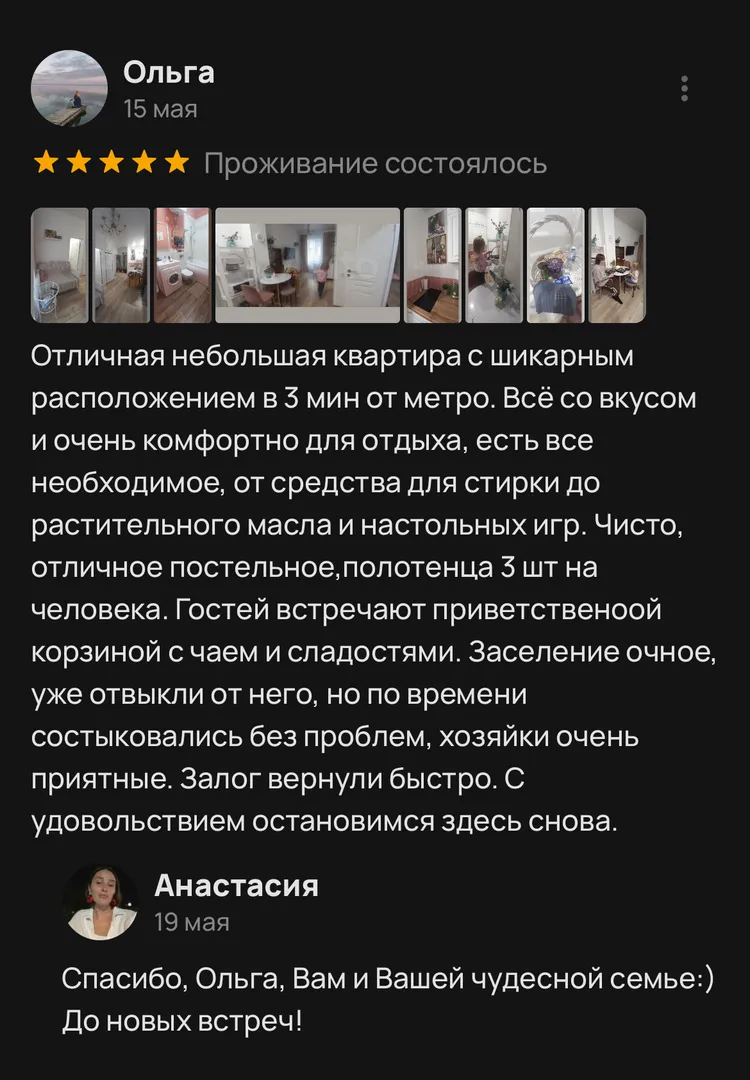Open the overflow menu on Ольга's review
Screen dimensions: 750x1080
pos(684,88)
